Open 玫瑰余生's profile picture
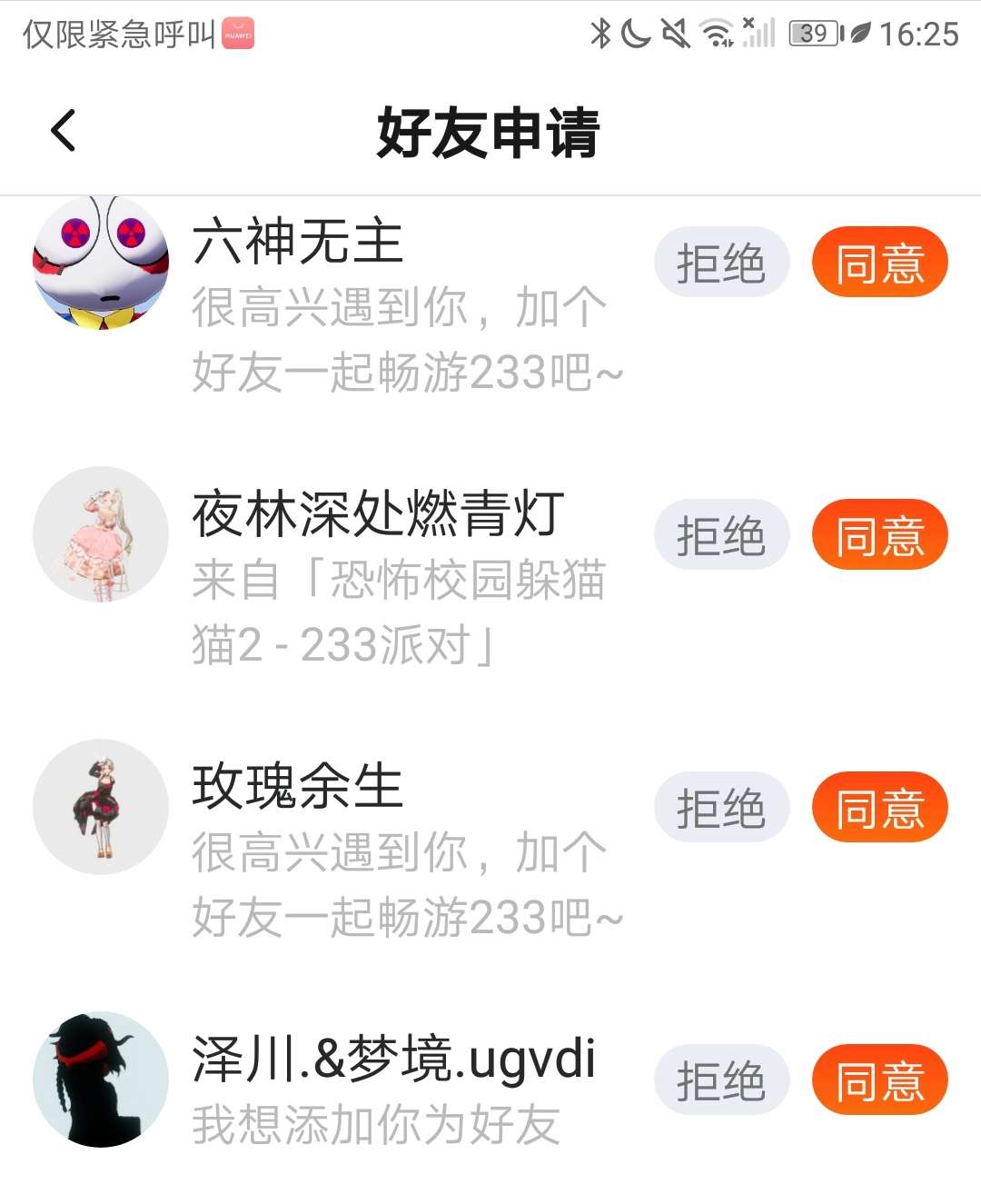The image size is (981, 1204). point(101,808)
